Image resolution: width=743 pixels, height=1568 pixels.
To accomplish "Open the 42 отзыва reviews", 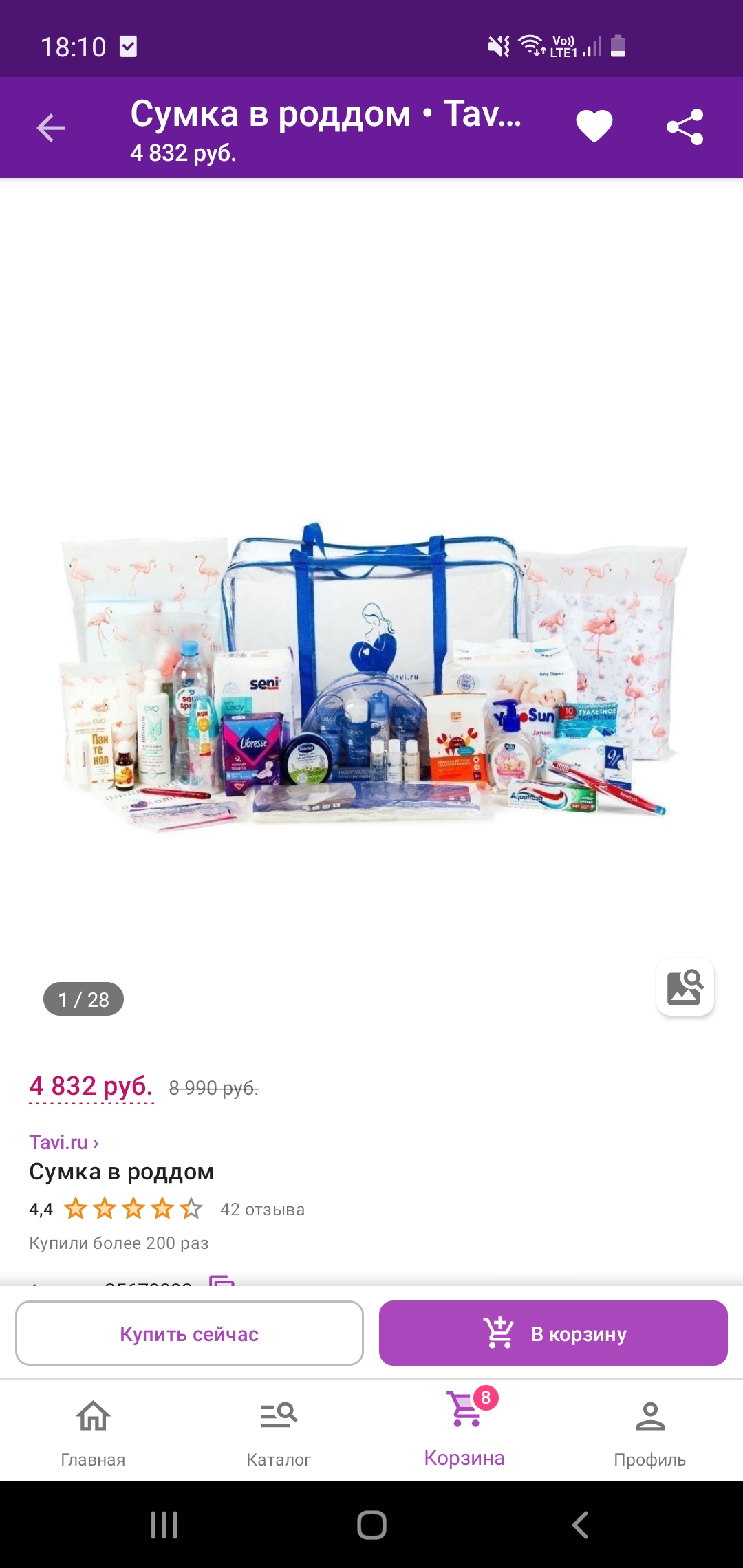I will pyautogui.click(x=262, y=1209).
